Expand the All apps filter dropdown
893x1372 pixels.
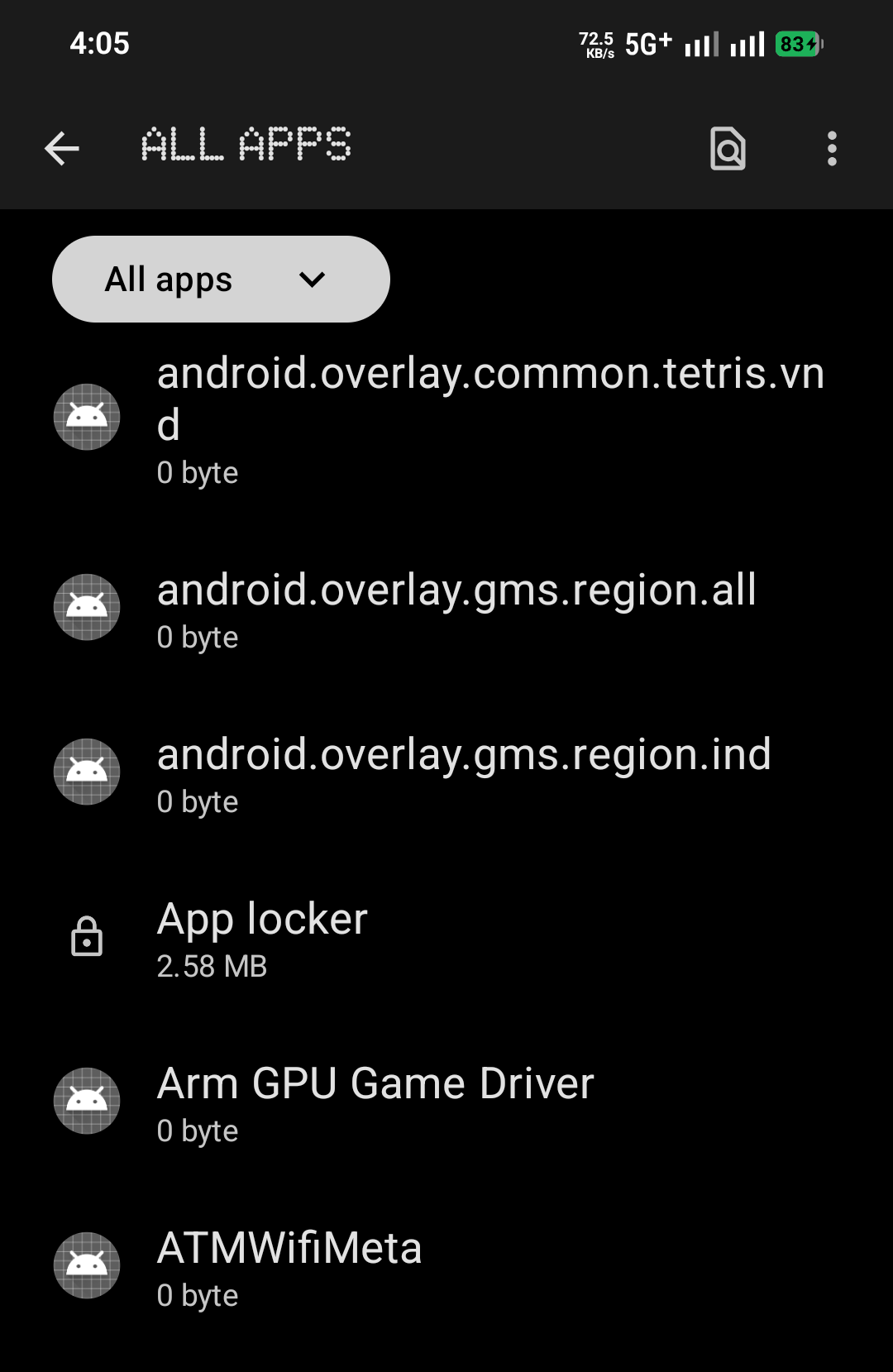[221, 280]
